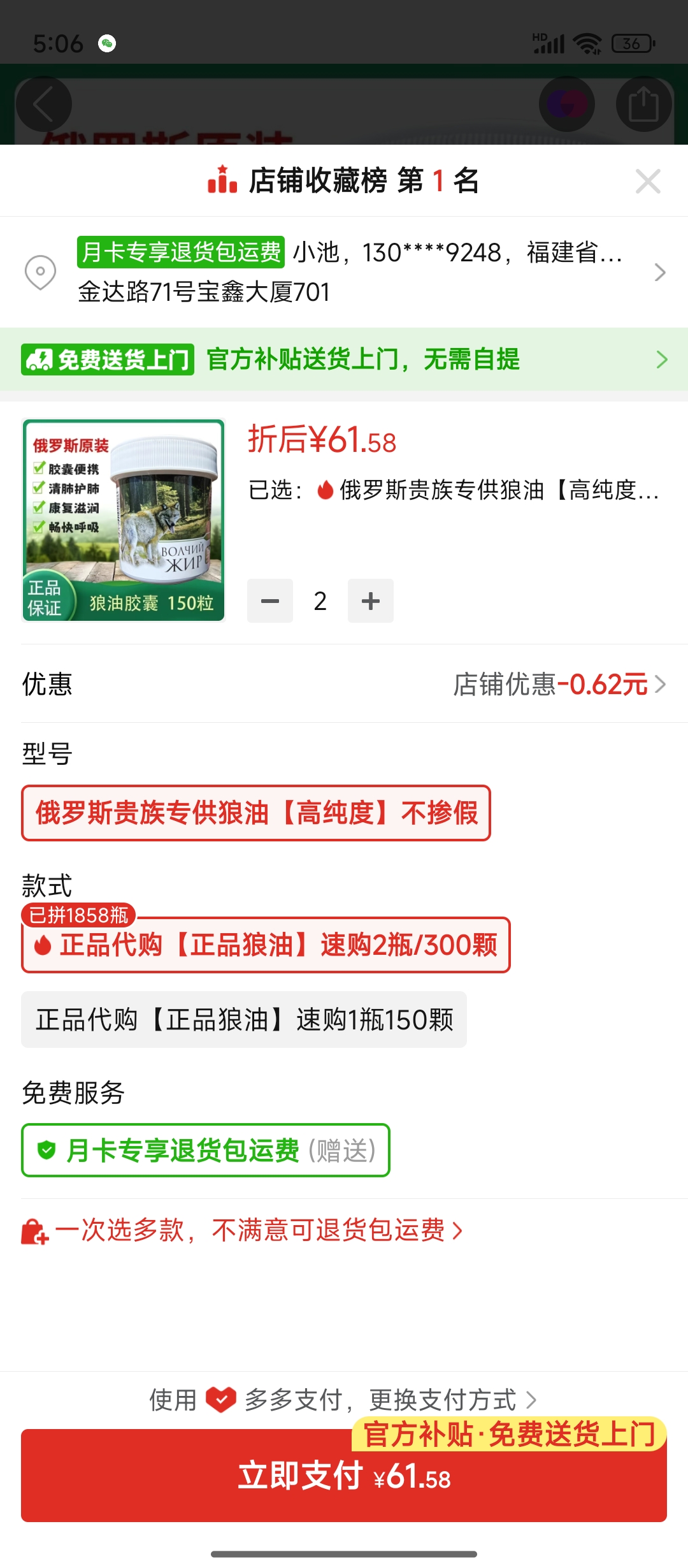
Task: Select model 俄罗斯贵族专供狼油【高纯度】不掺假
Action: pyautogui.click(x=256, y=813)
